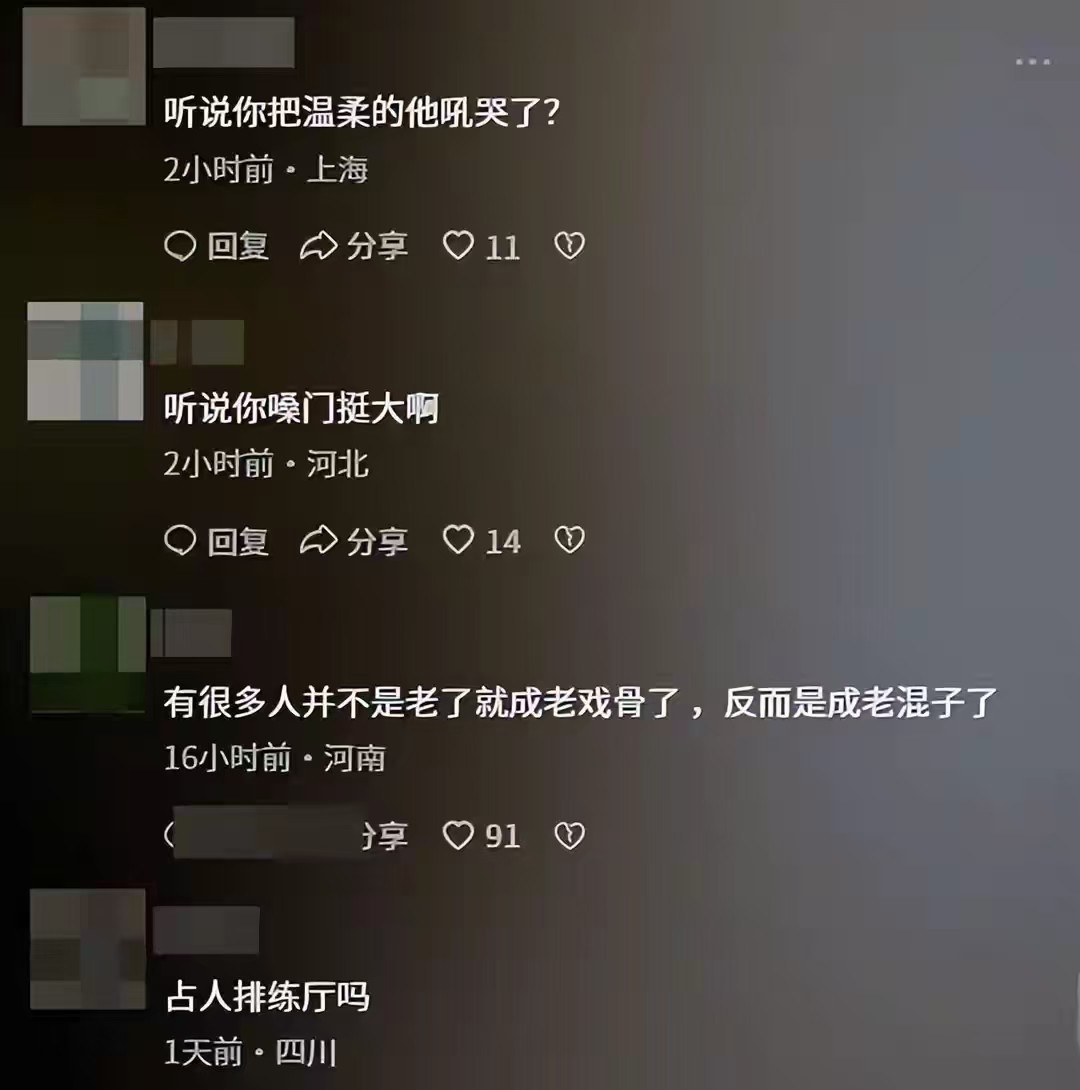Share the comment from 河北
The width and height of the screenshot is (1080, 1090).
(x=354, y=541)
